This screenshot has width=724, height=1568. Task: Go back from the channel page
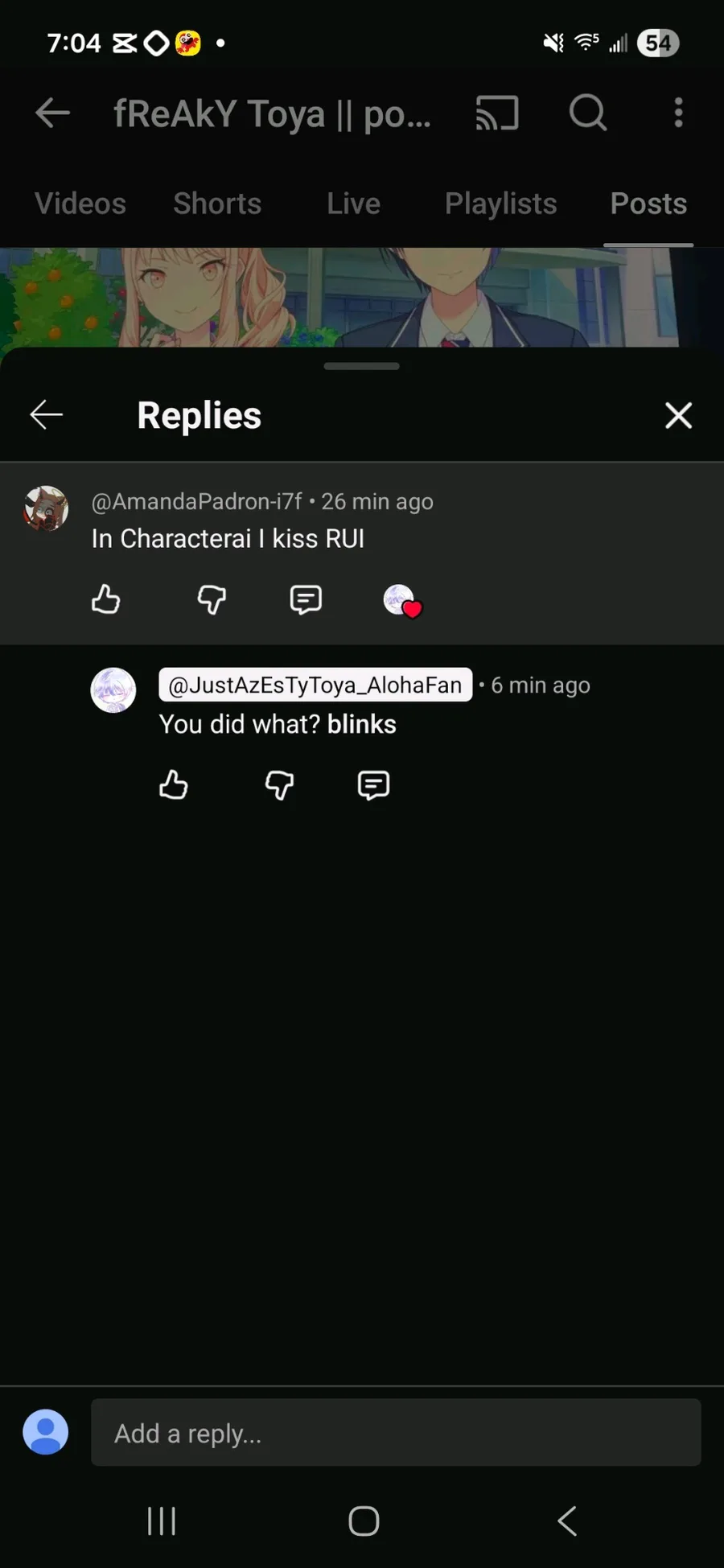[53, 113]
